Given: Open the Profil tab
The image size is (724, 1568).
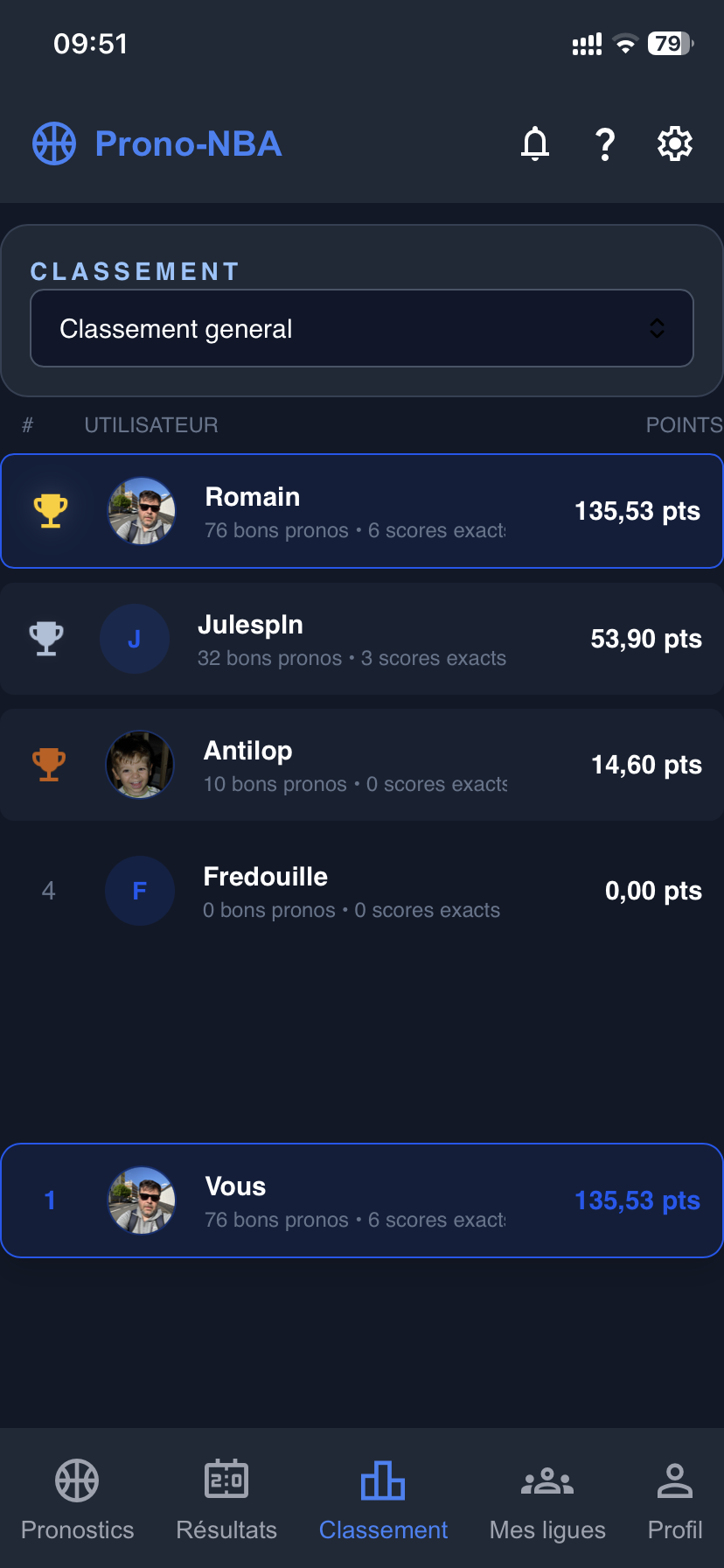Looking at the screenshot, I should (675, 1500).
